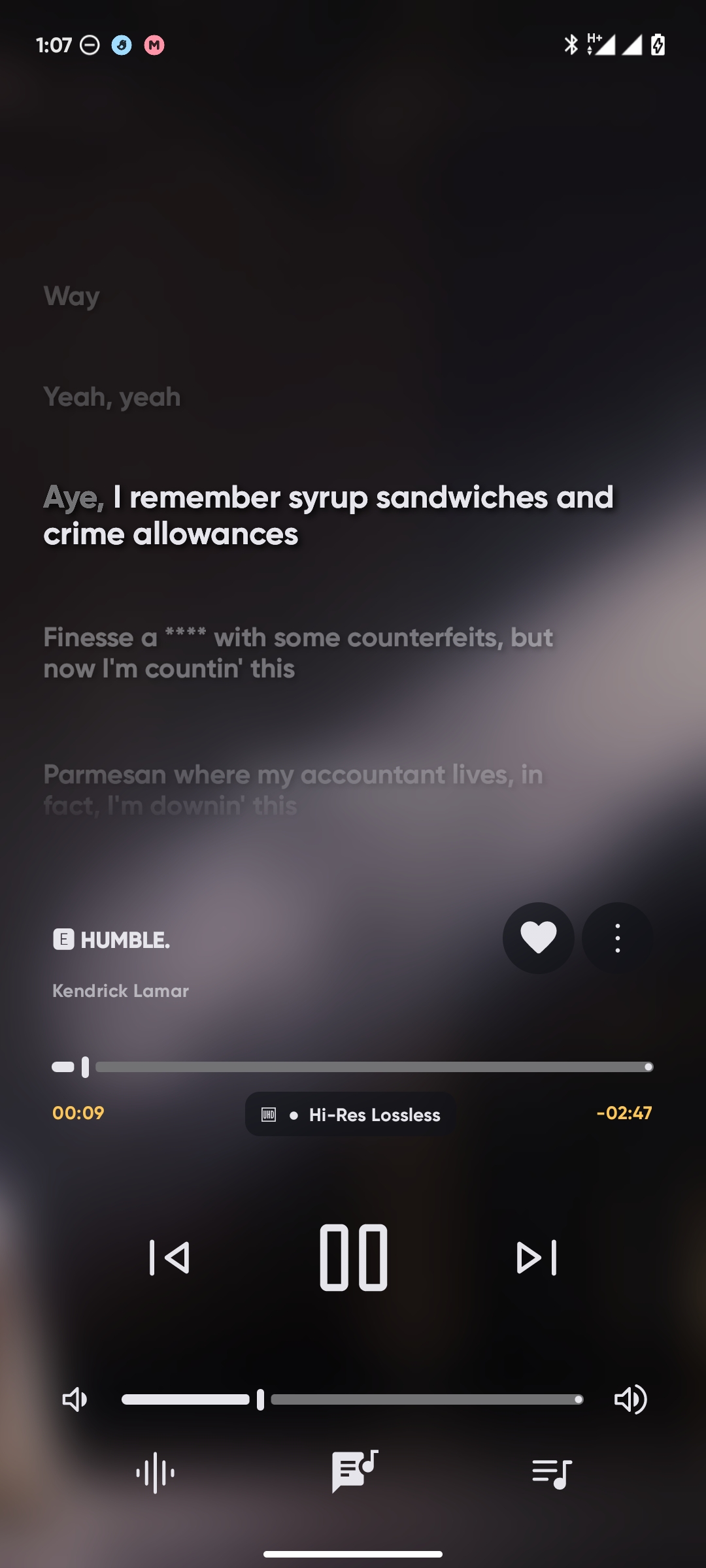This screenshot has width=706, height=1568.
Task: Tap the Hi-Res Lossless quality chip
Action: pyautogui.click(x=350, y=1115)
